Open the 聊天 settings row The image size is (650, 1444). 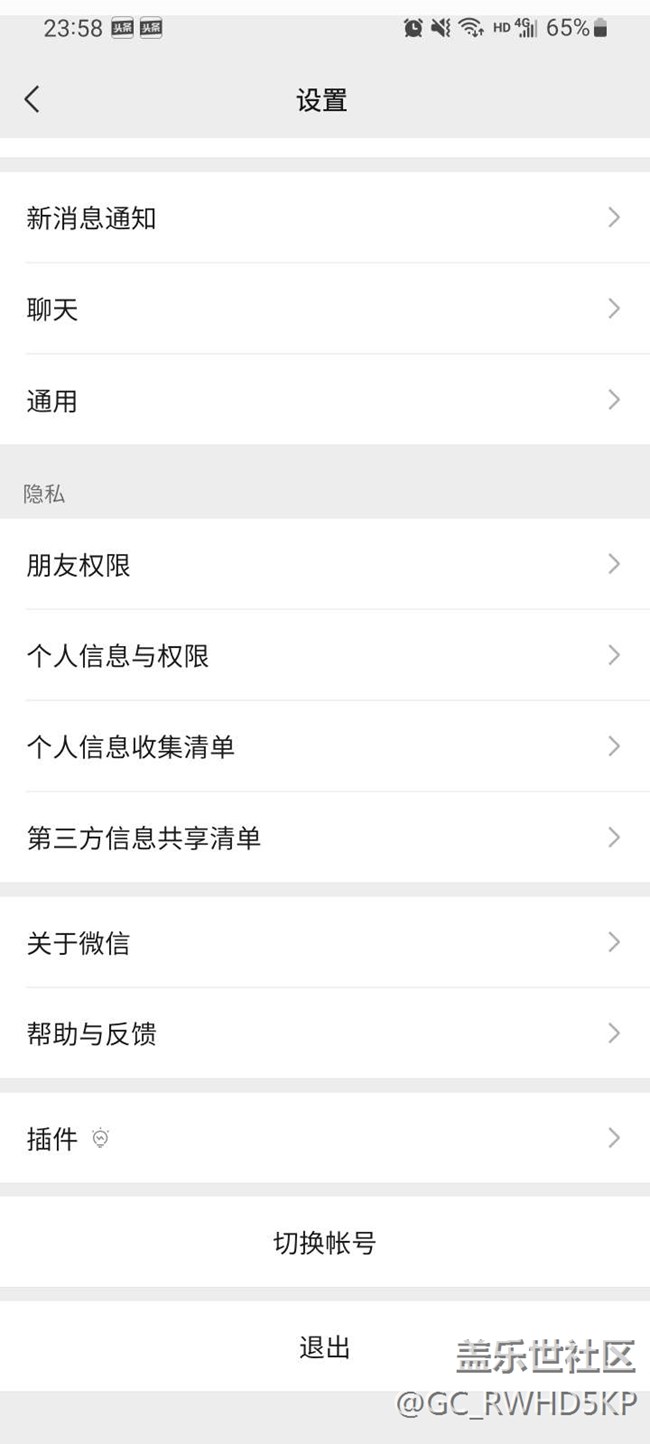pos(325,309)
